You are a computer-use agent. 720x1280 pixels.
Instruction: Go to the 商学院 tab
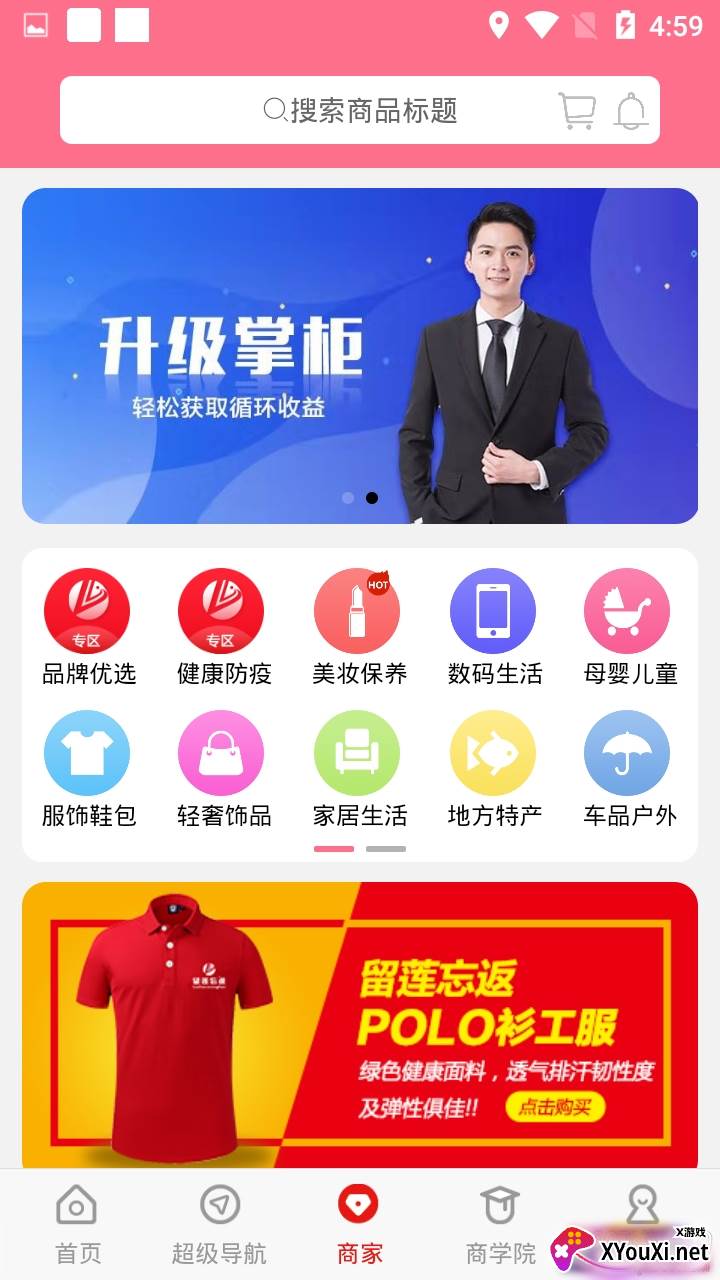(x=500, y=1225)
